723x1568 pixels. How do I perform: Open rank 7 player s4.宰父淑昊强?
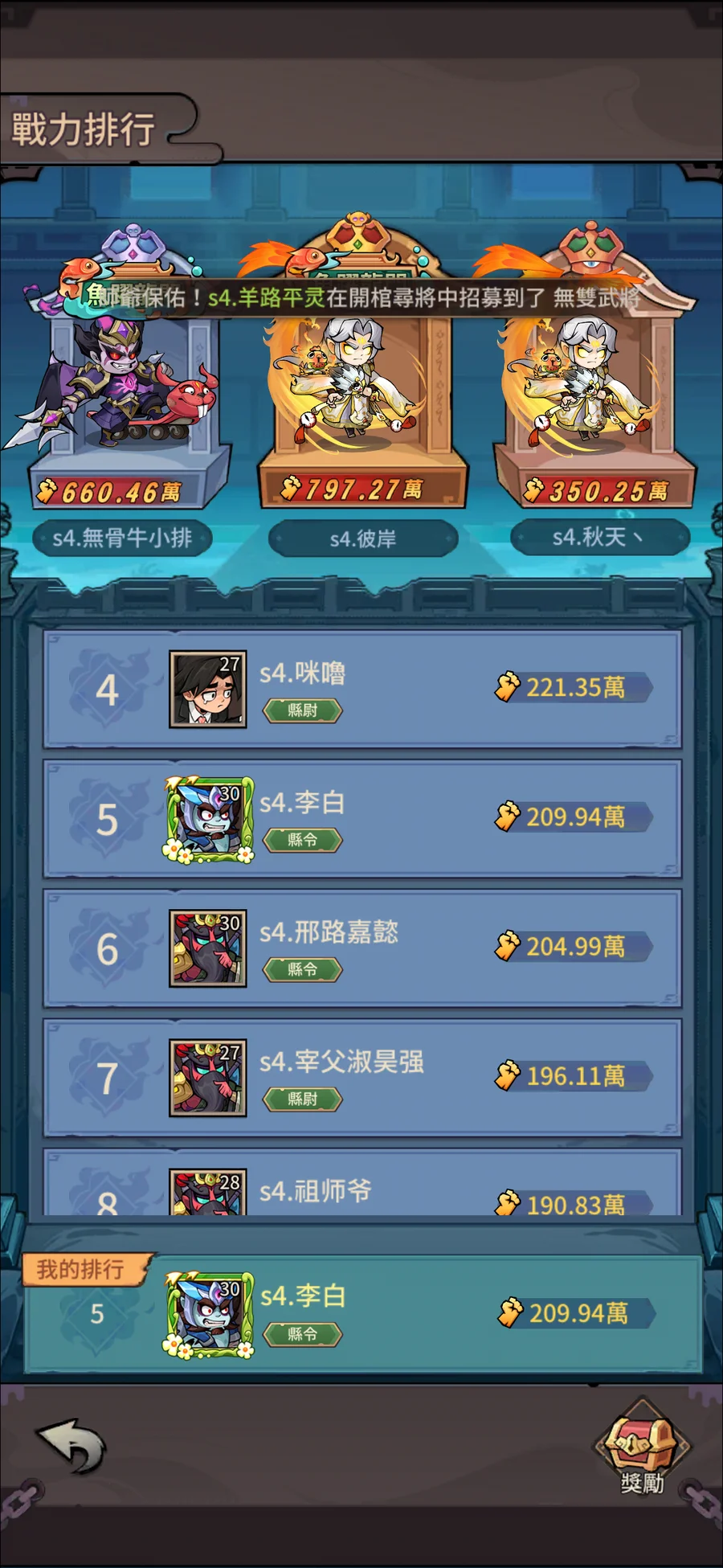(361, 1078)
